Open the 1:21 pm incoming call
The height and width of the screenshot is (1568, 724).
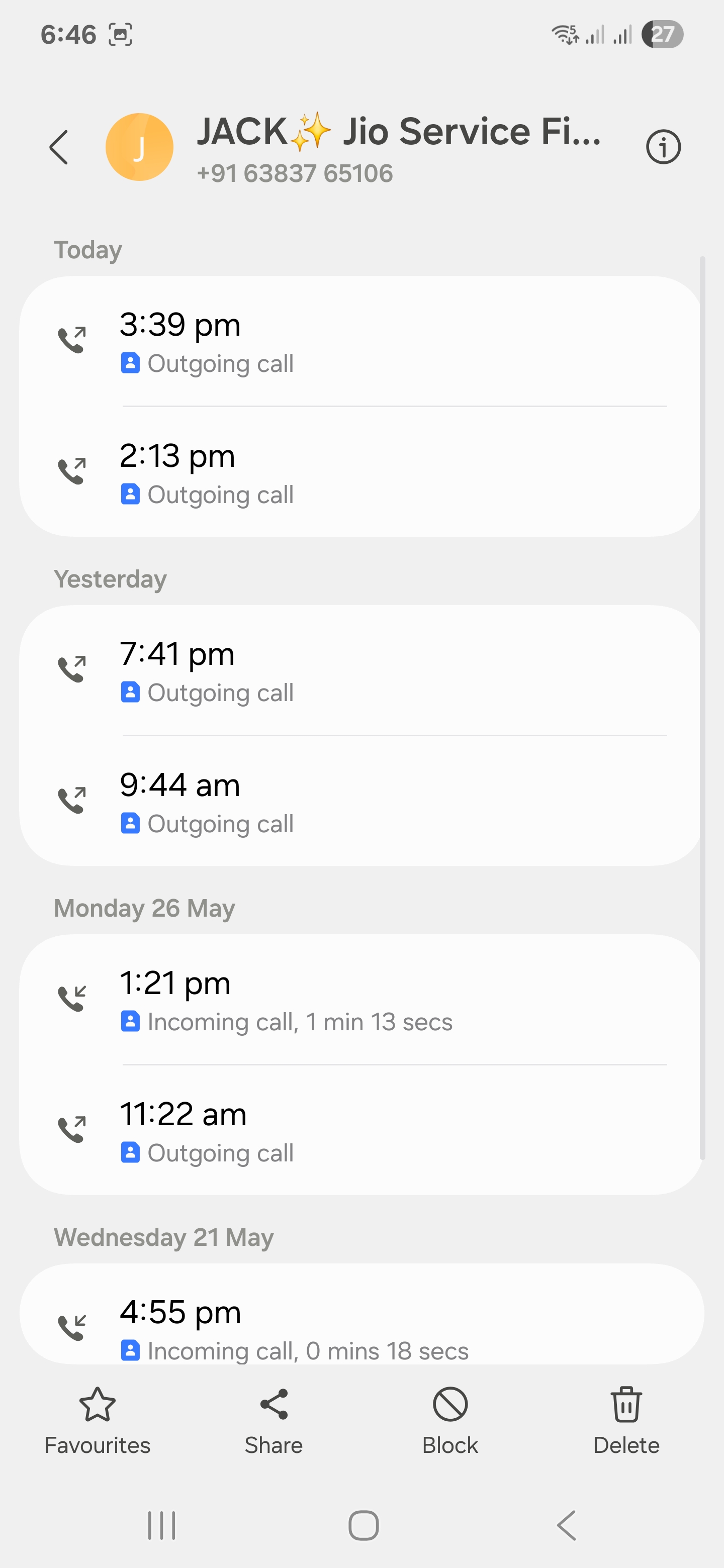(x=360, y=1000)
